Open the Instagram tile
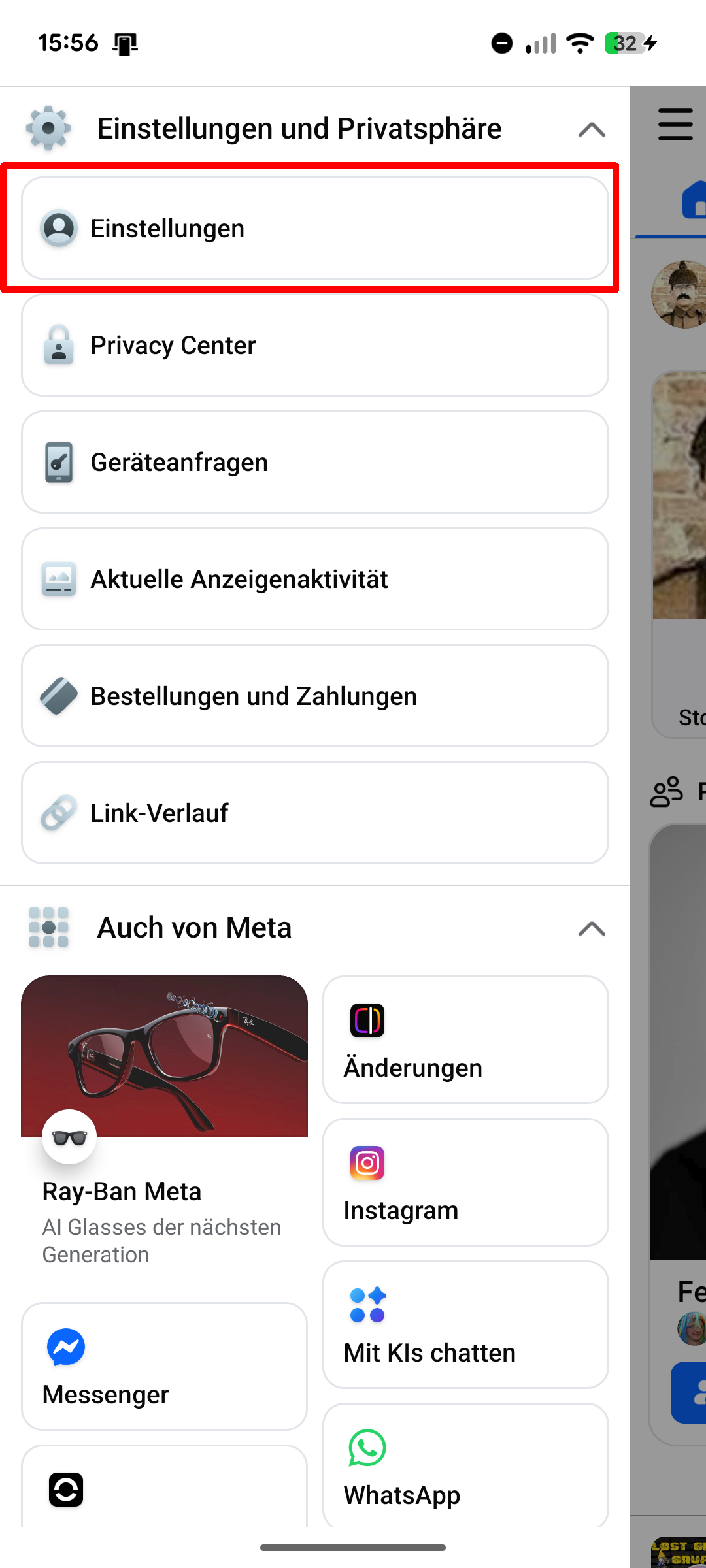Image resolution: width=706 pixels, height=1568 pixels. point(465,1183)
